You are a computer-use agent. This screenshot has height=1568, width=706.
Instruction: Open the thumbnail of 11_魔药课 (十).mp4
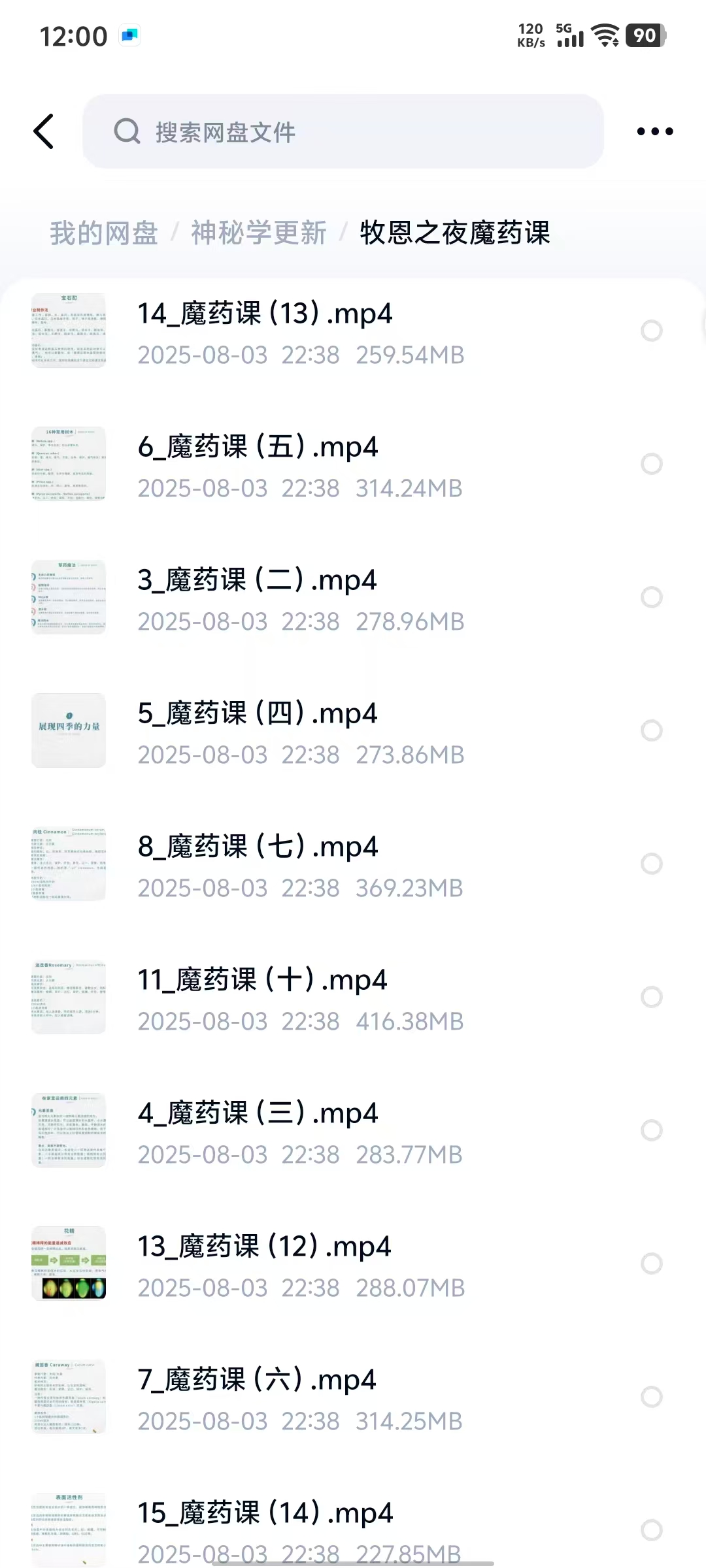tap(69, 997)
